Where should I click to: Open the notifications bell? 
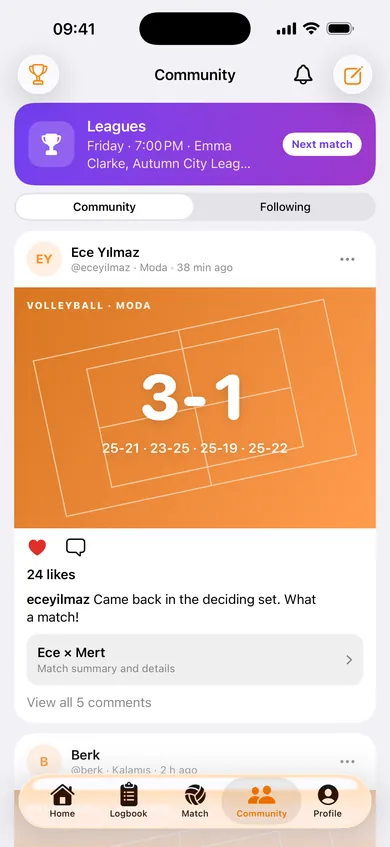click(303, 75)
